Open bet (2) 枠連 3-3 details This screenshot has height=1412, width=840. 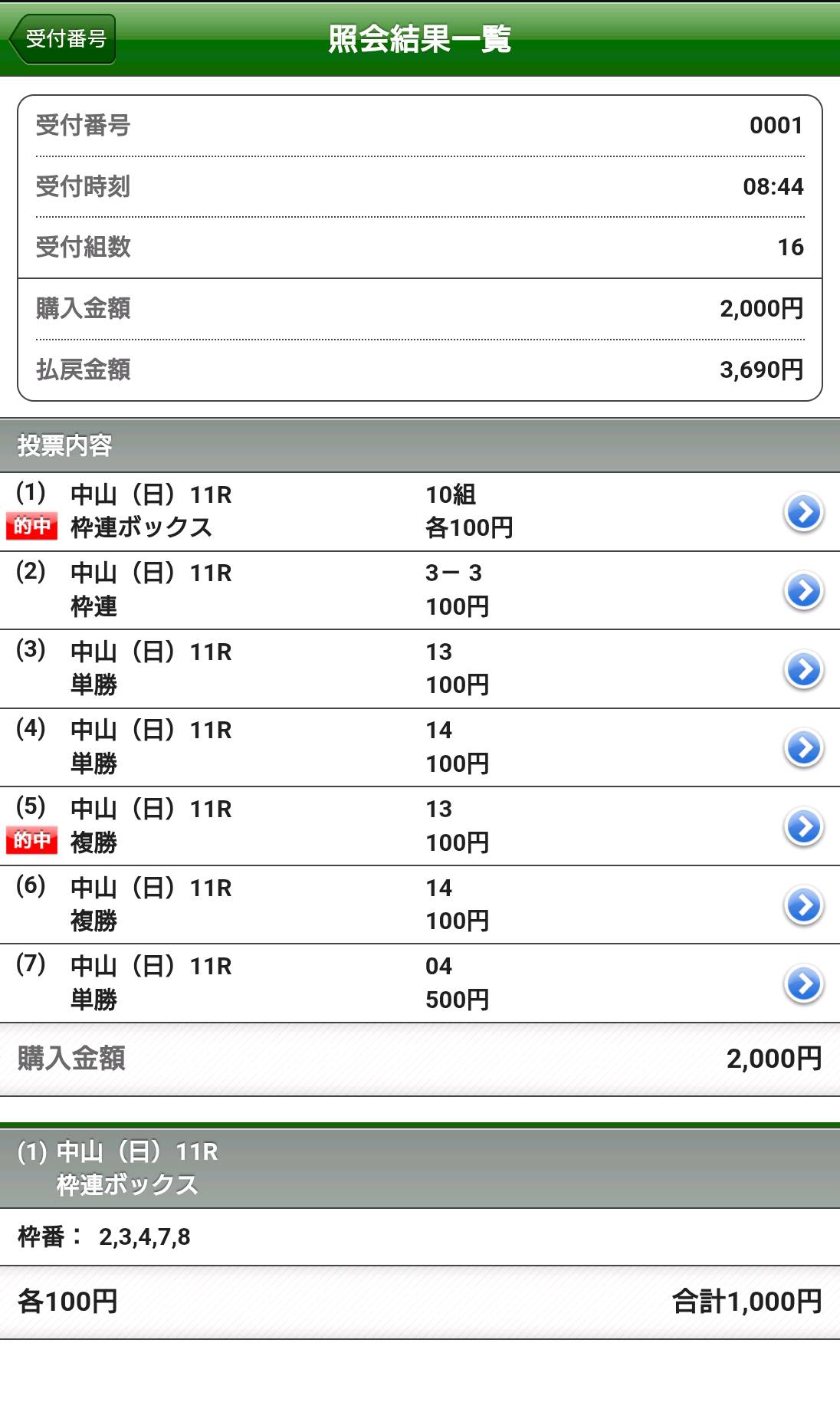click(x=803, y=591)
